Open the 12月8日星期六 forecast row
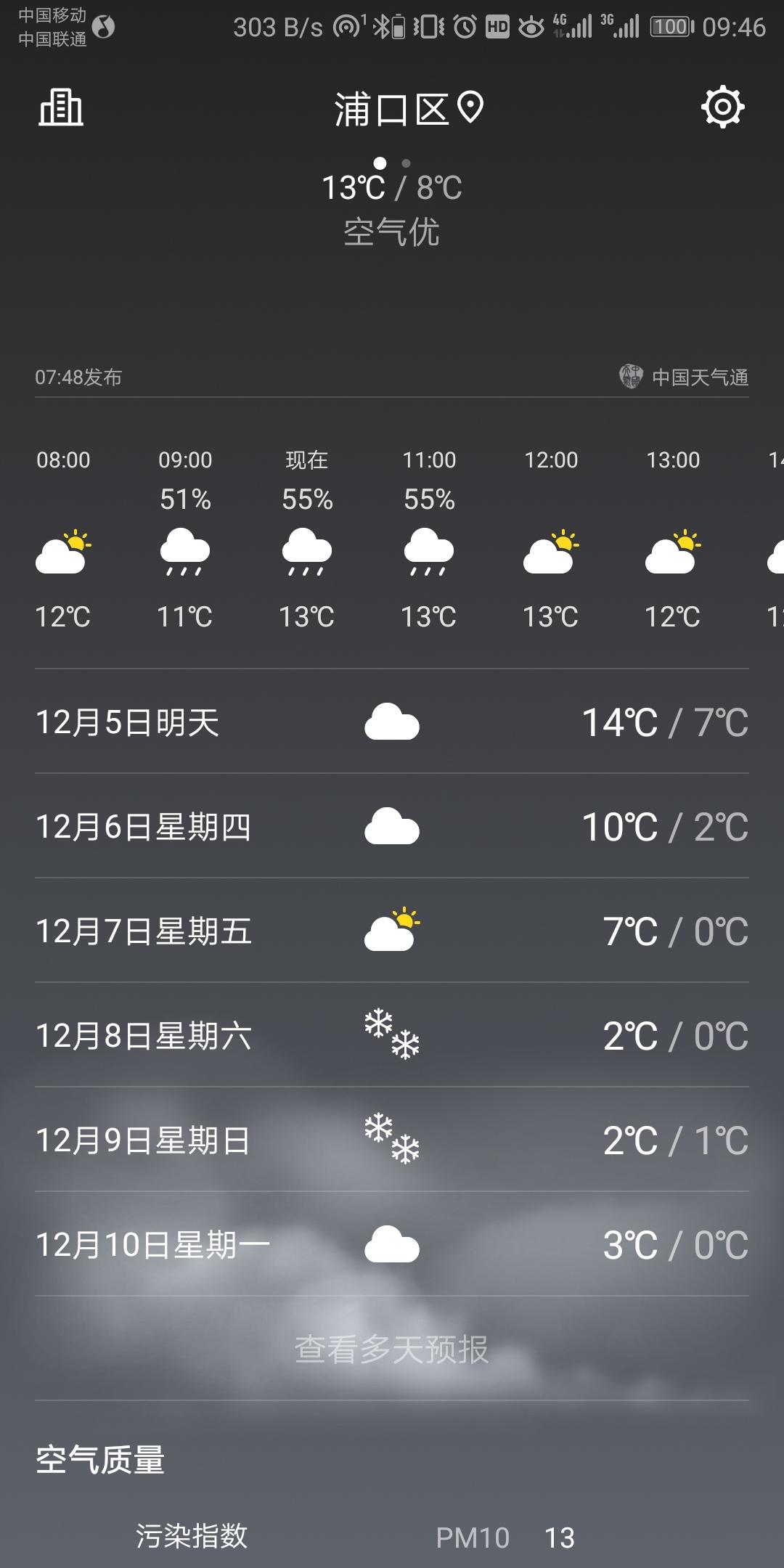784x1568 pixels. pos(392,1036)
